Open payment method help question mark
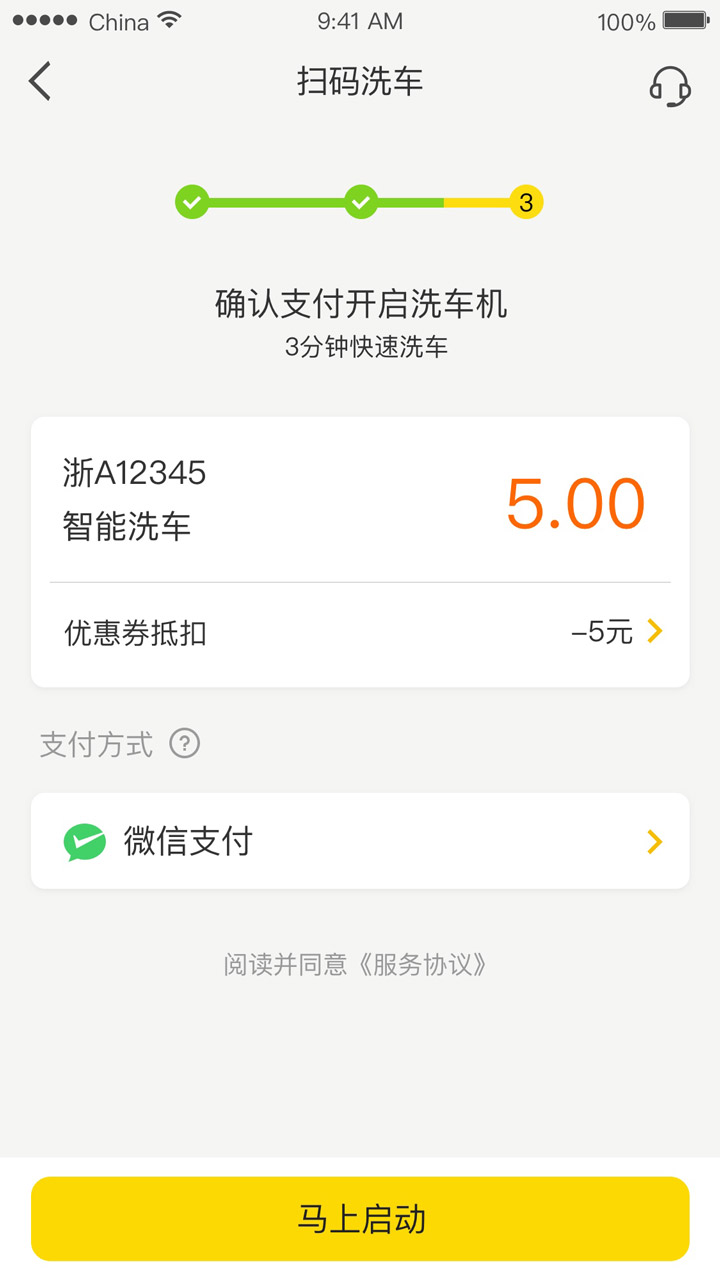 pos(185,743)
